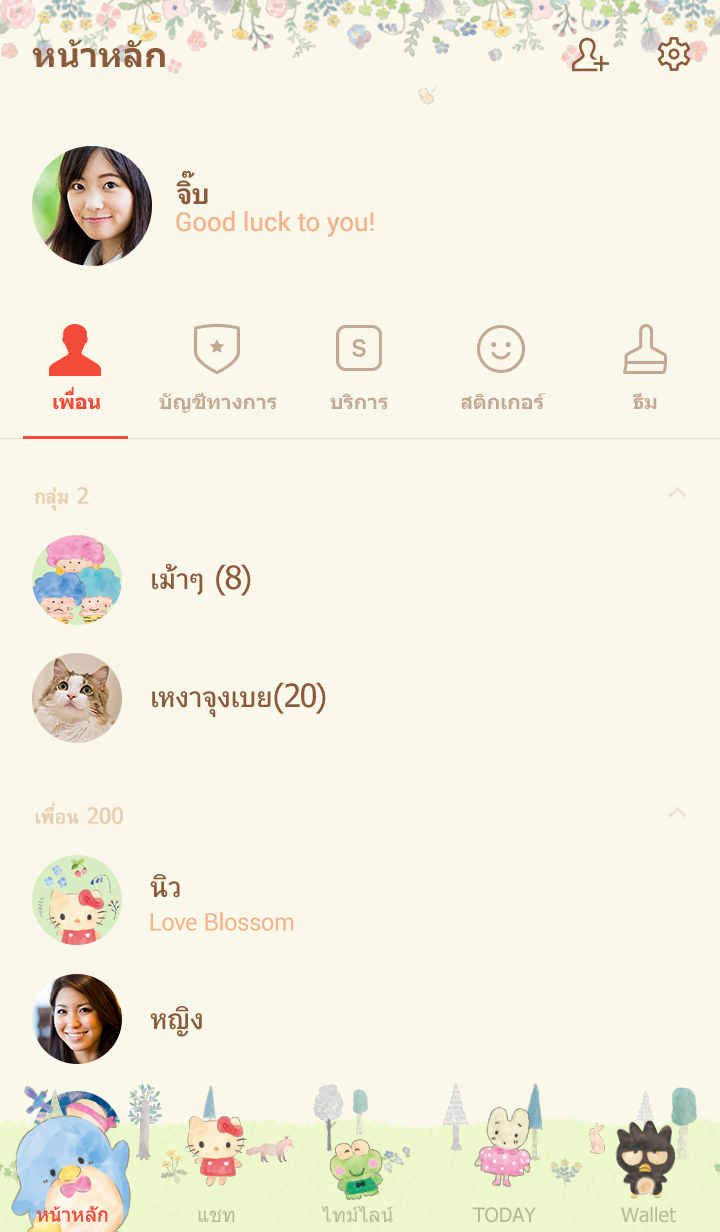
Task: Open the settings gear
Action: click(x=673, y=55)
